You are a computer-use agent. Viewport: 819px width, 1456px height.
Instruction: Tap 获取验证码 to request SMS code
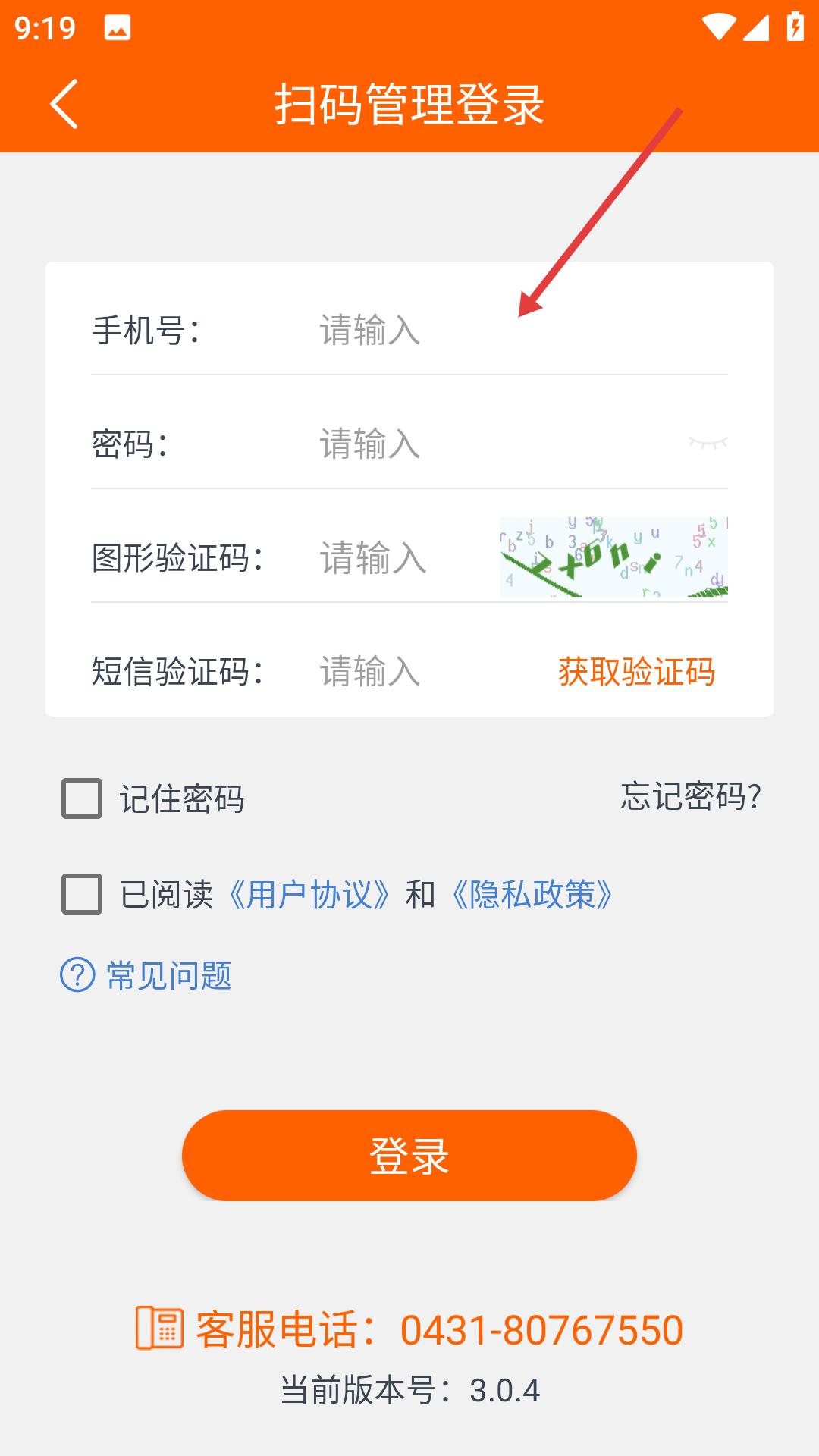[x=637, y=672]
